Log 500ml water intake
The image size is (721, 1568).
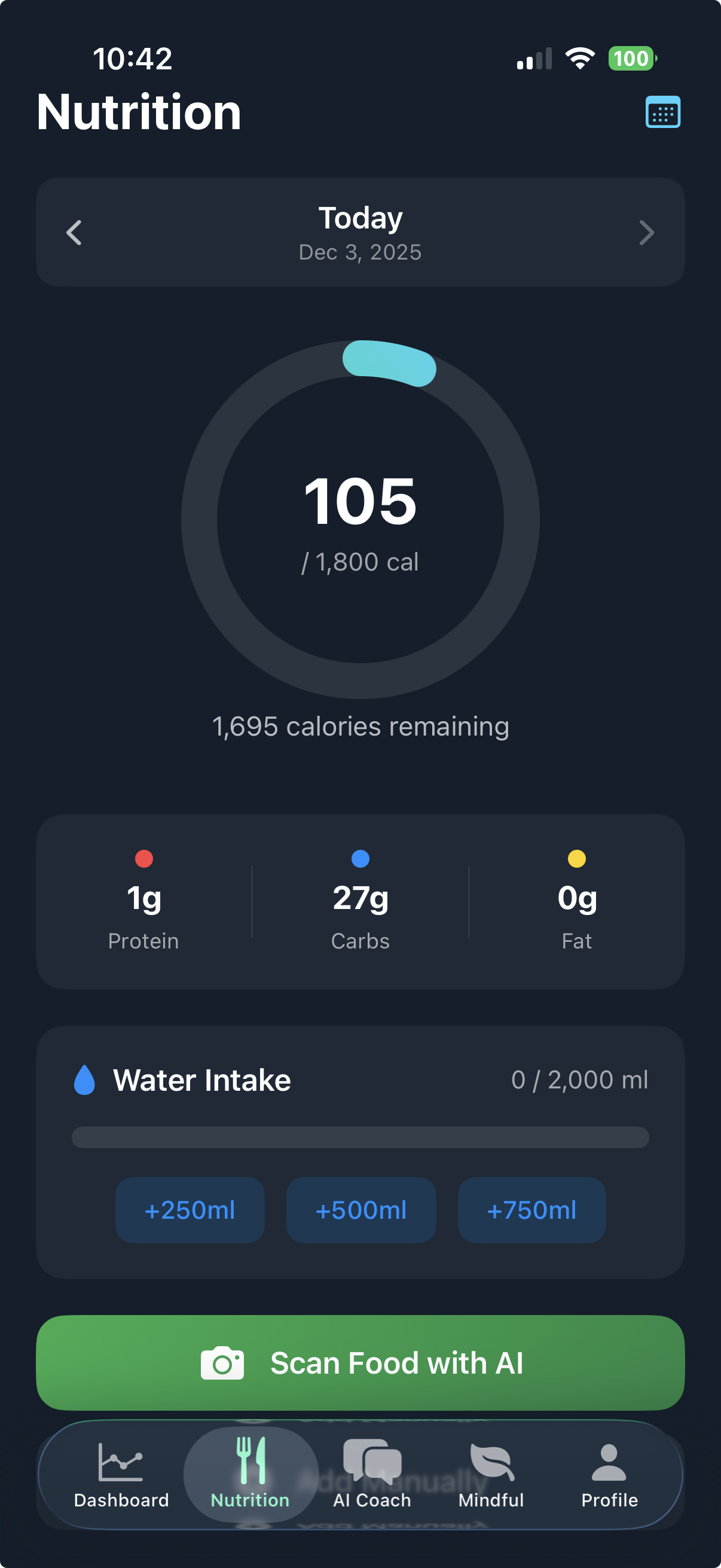(x=361, y=1209)
